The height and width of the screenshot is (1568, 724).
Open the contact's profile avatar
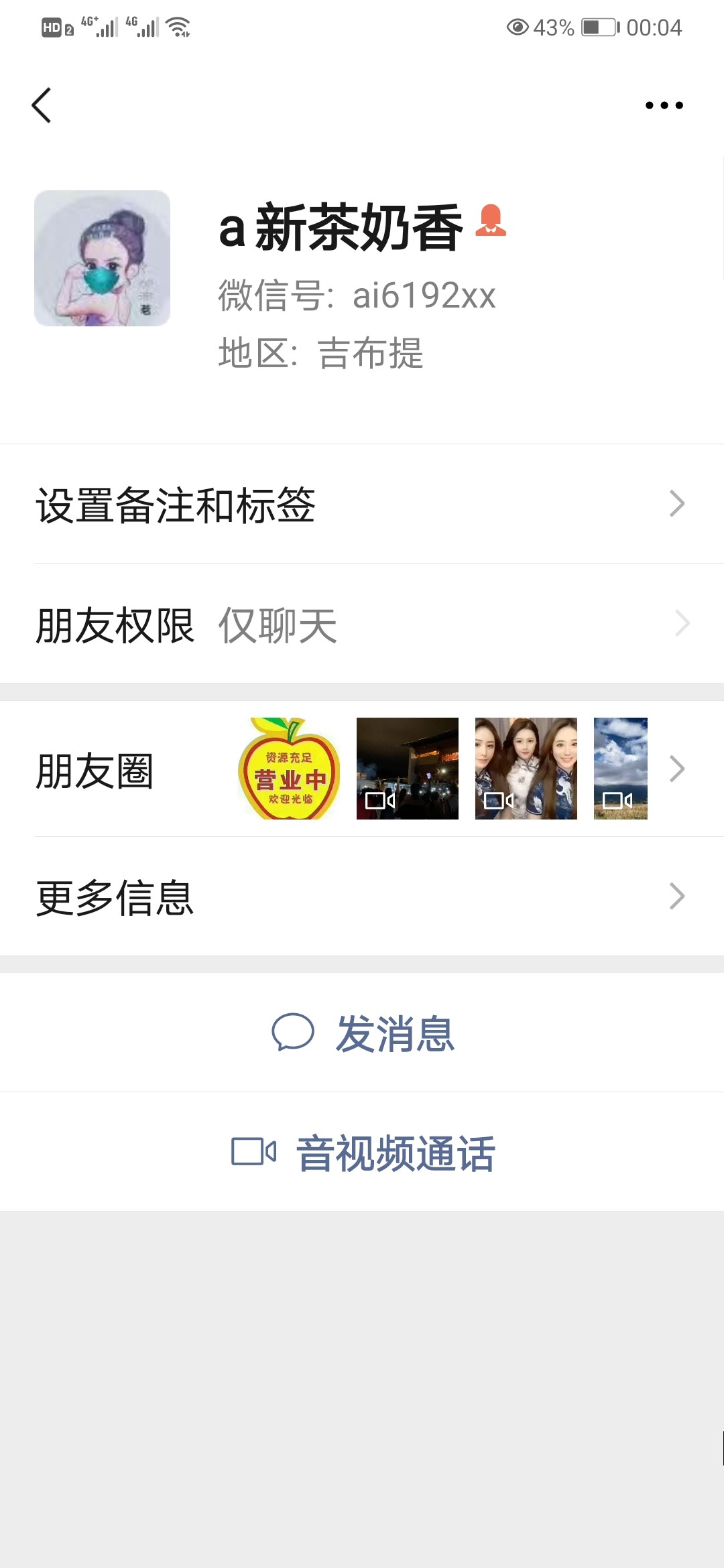click(x=102, y=258)
